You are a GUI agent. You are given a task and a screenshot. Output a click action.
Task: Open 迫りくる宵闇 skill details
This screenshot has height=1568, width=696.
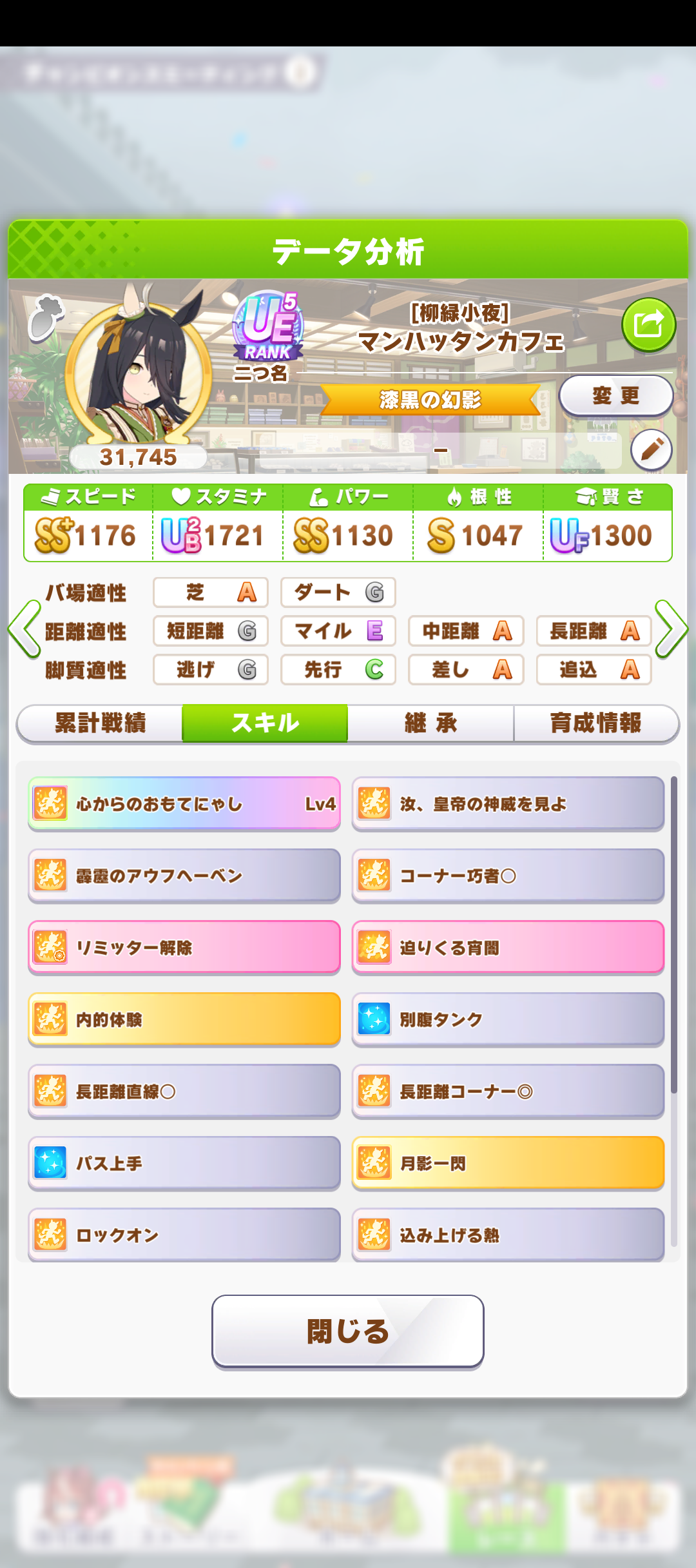click(508, 947)
